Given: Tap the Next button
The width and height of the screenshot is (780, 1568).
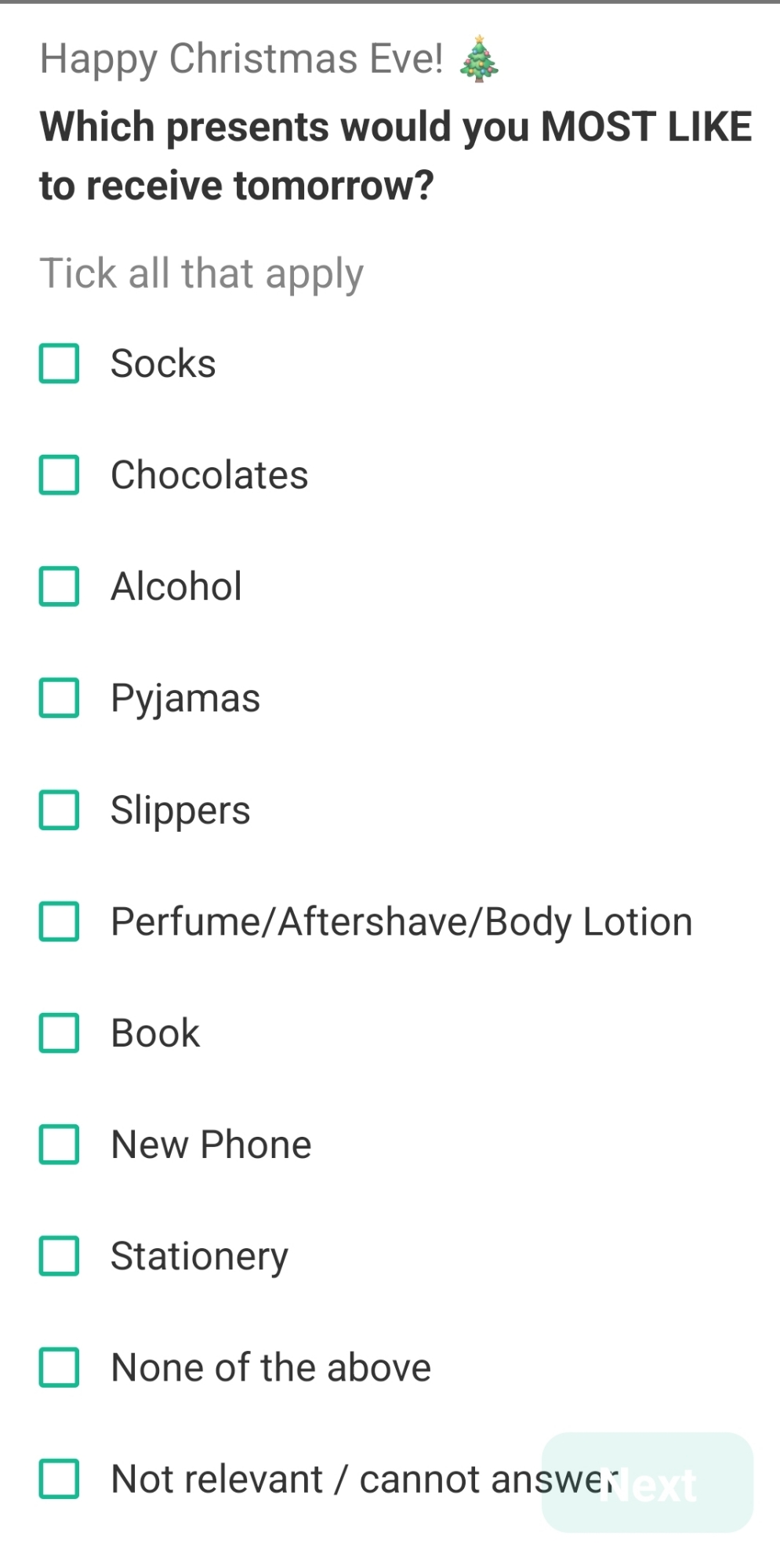Looking at the screenshot, I should pyautogui.click(x=648, y=1483).
